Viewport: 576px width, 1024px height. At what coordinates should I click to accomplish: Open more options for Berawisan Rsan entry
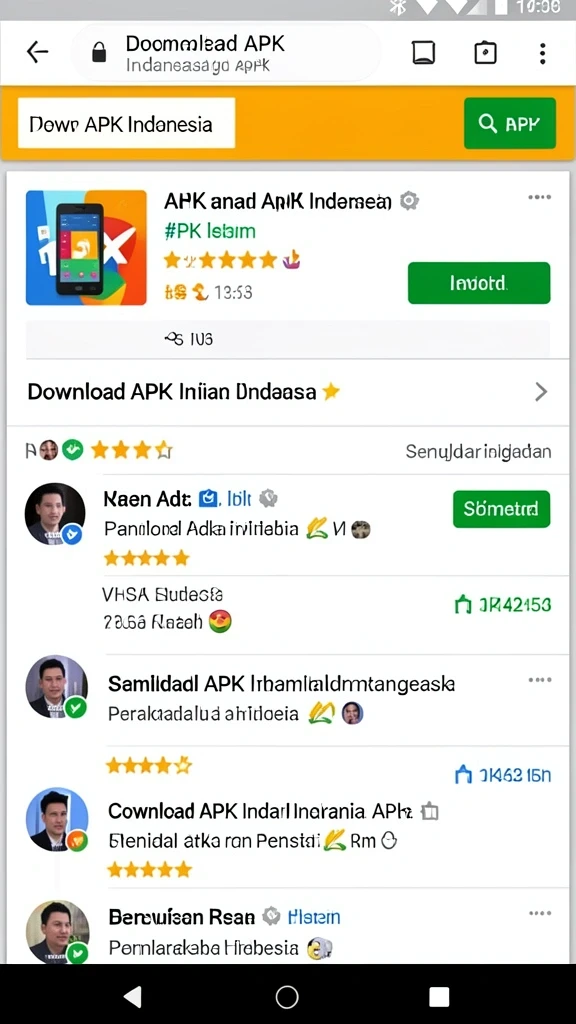pyautogui.click(x=539, y=913)
